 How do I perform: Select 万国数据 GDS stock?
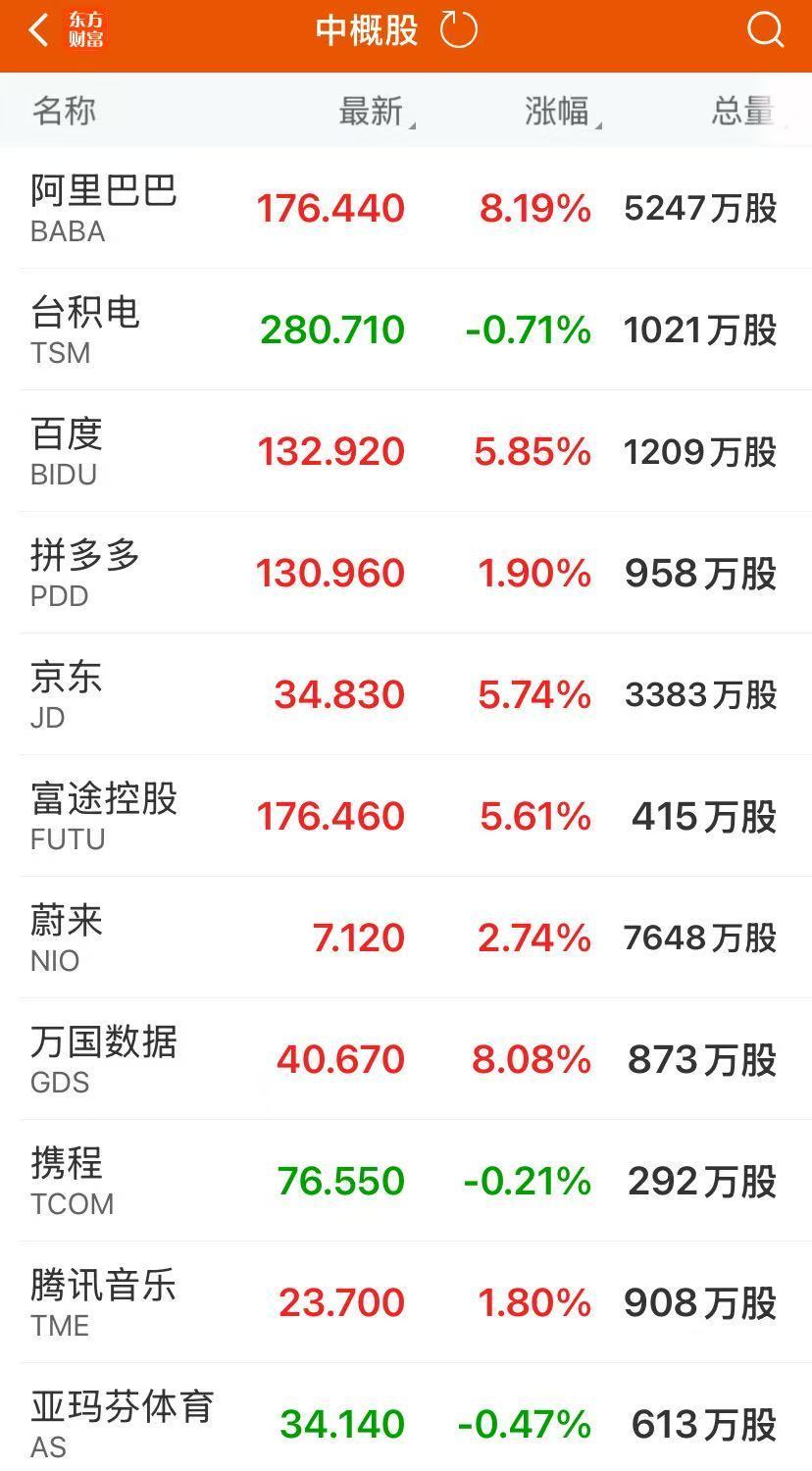click(406, 1059)
